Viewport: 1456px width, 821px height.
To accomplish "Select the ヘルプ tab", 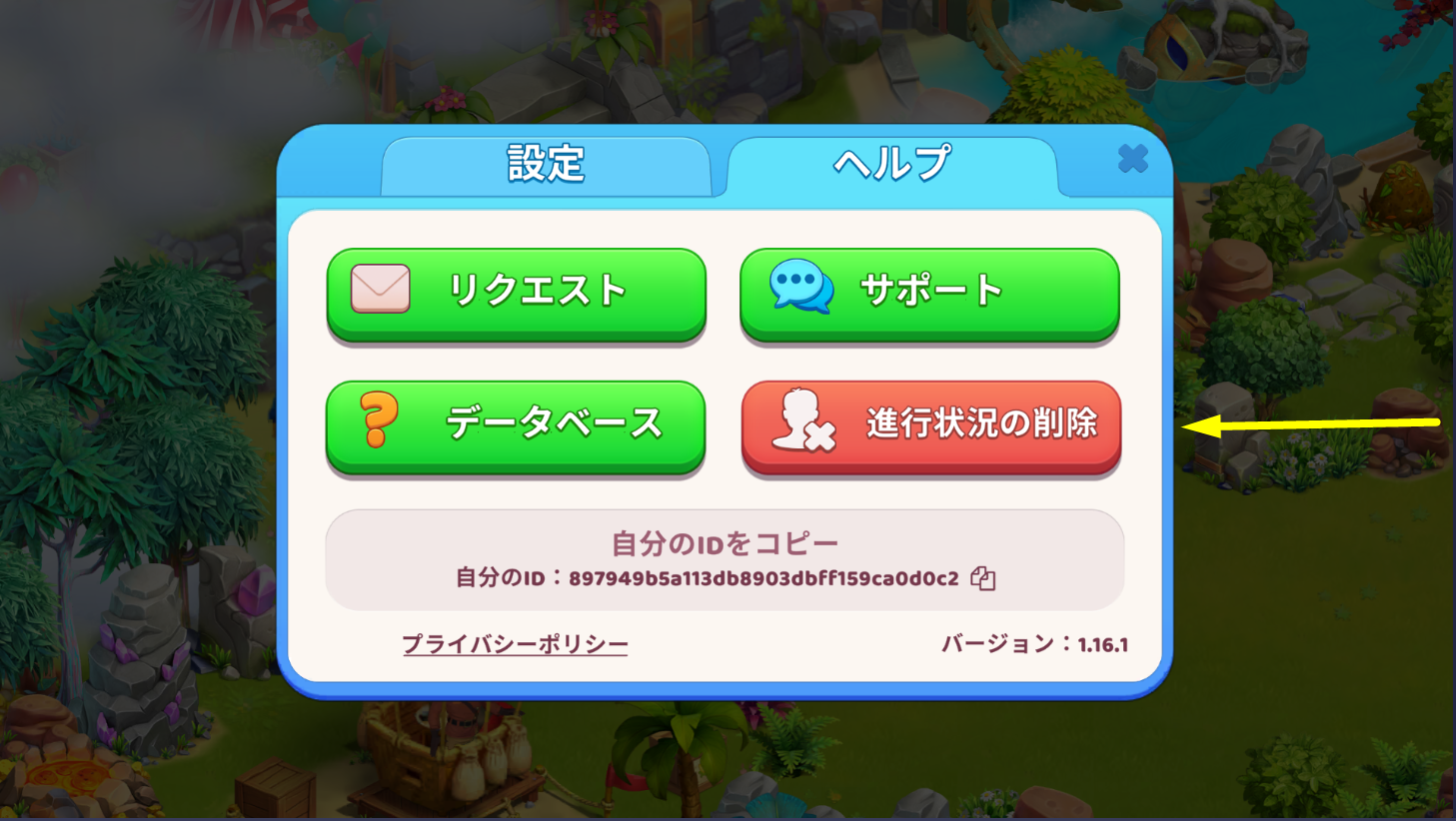I will (891, 164).
